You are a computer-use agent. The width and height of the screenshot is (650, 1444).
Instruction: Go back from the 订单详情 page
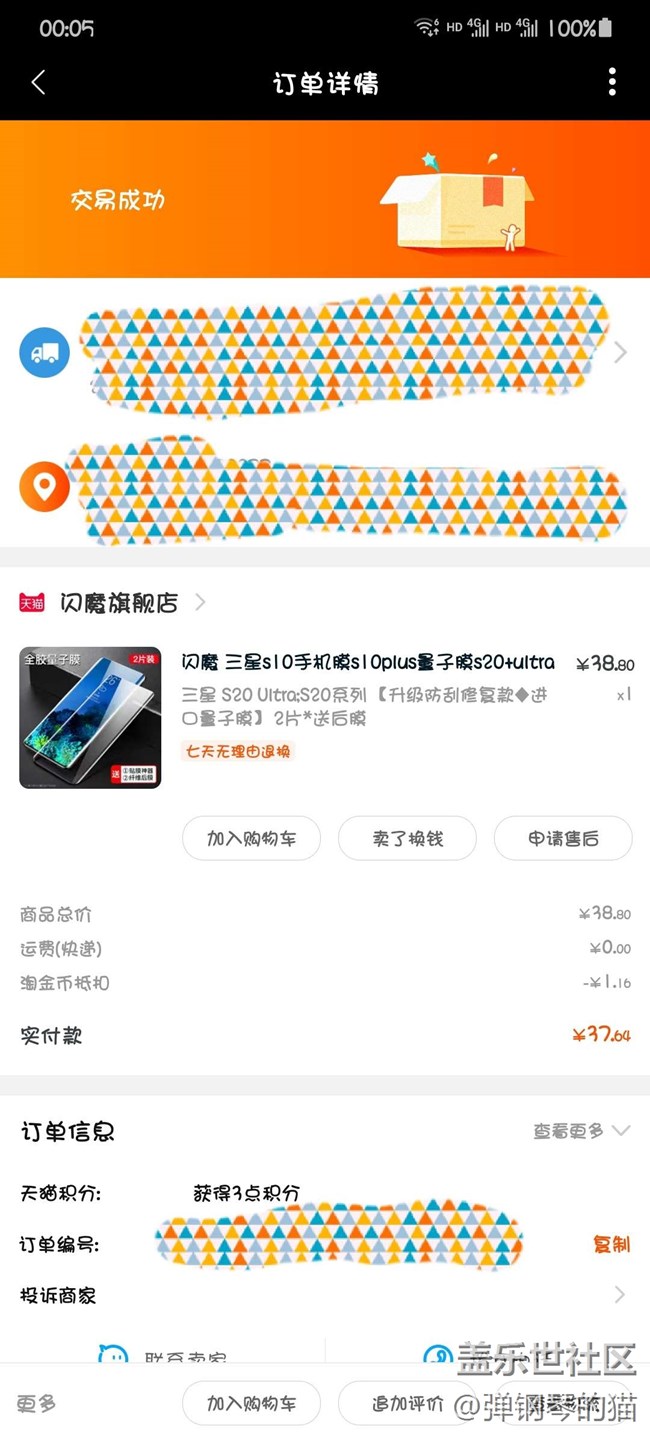[x=39, y=83]
